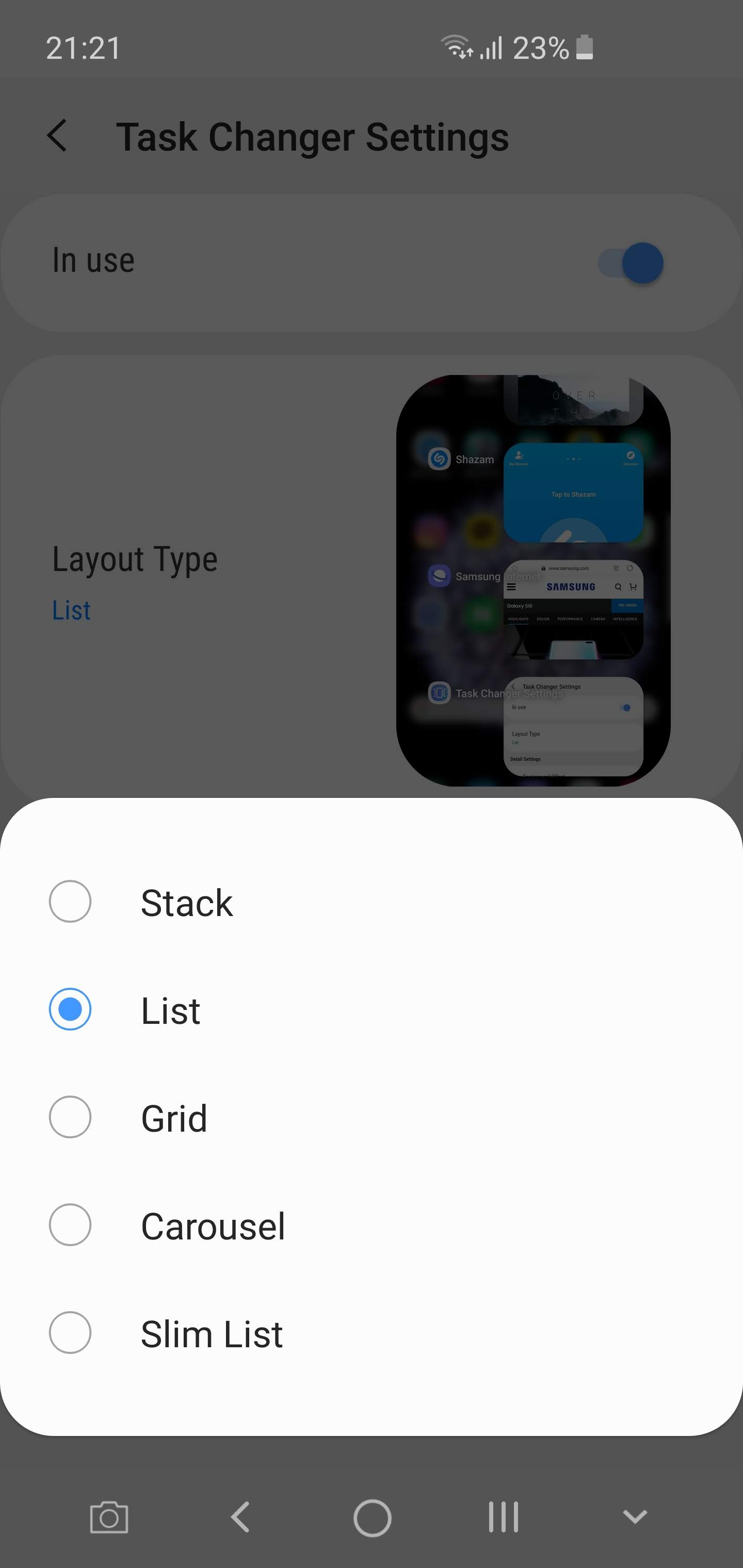The height and width of the screenshot is (1568, 743).
Task: Tap the back arrow next to Task Changer Settings
Action: [58, 136]
